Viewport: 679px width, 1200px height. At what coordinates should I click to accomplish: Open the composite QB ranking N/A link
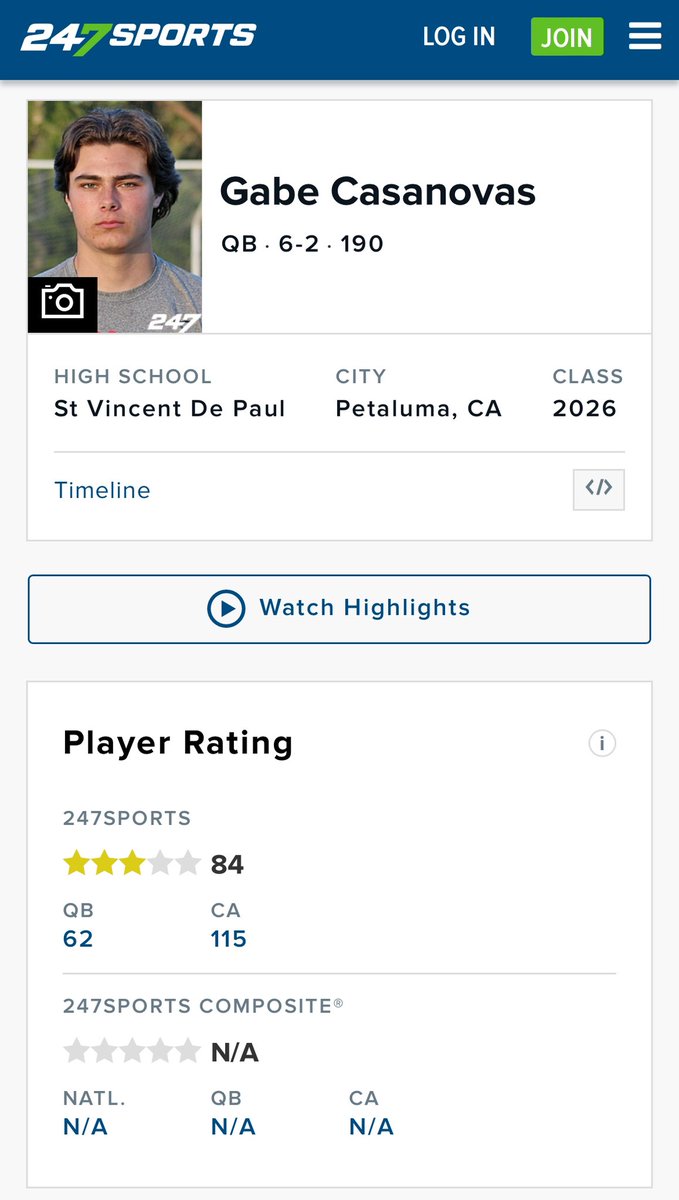233,1127
